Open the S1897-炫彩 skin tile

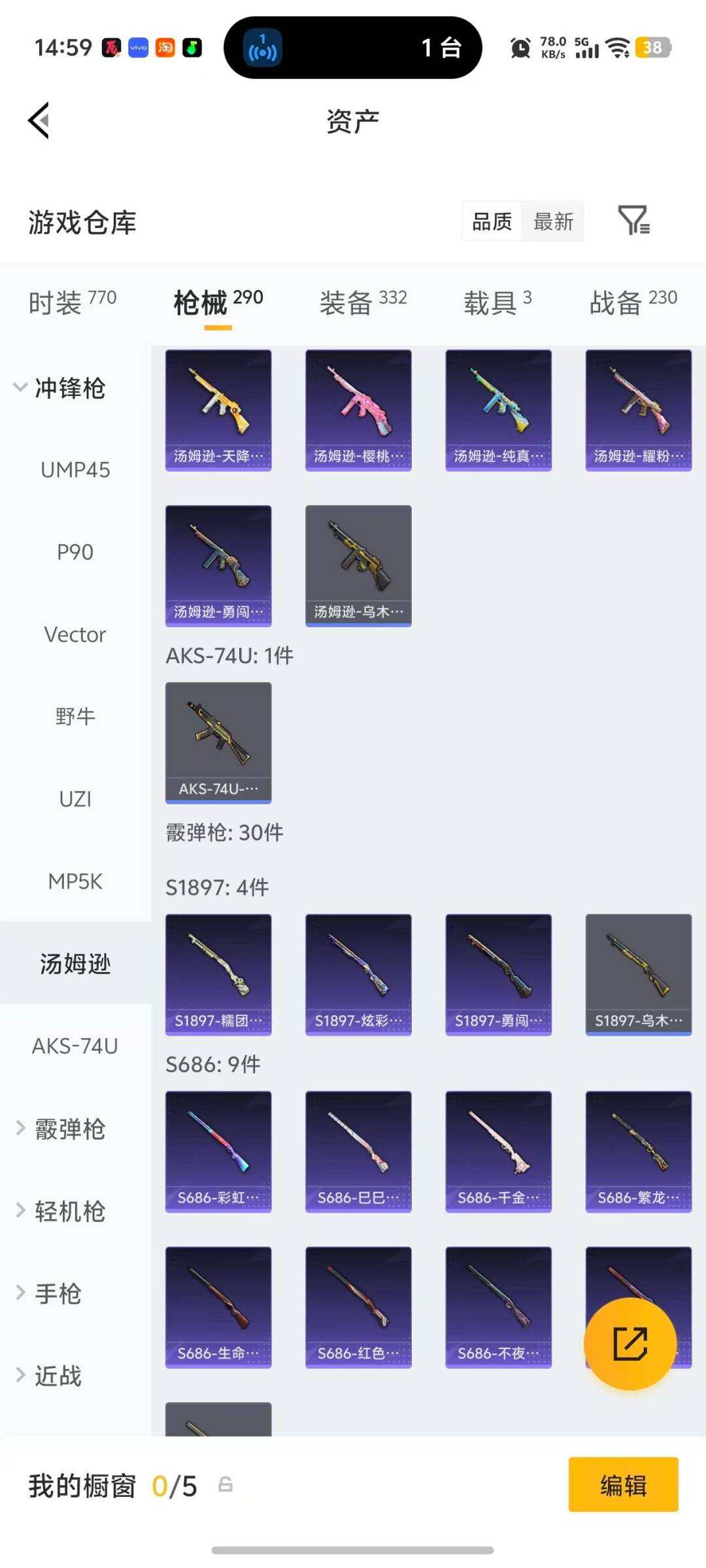point(358,974)
